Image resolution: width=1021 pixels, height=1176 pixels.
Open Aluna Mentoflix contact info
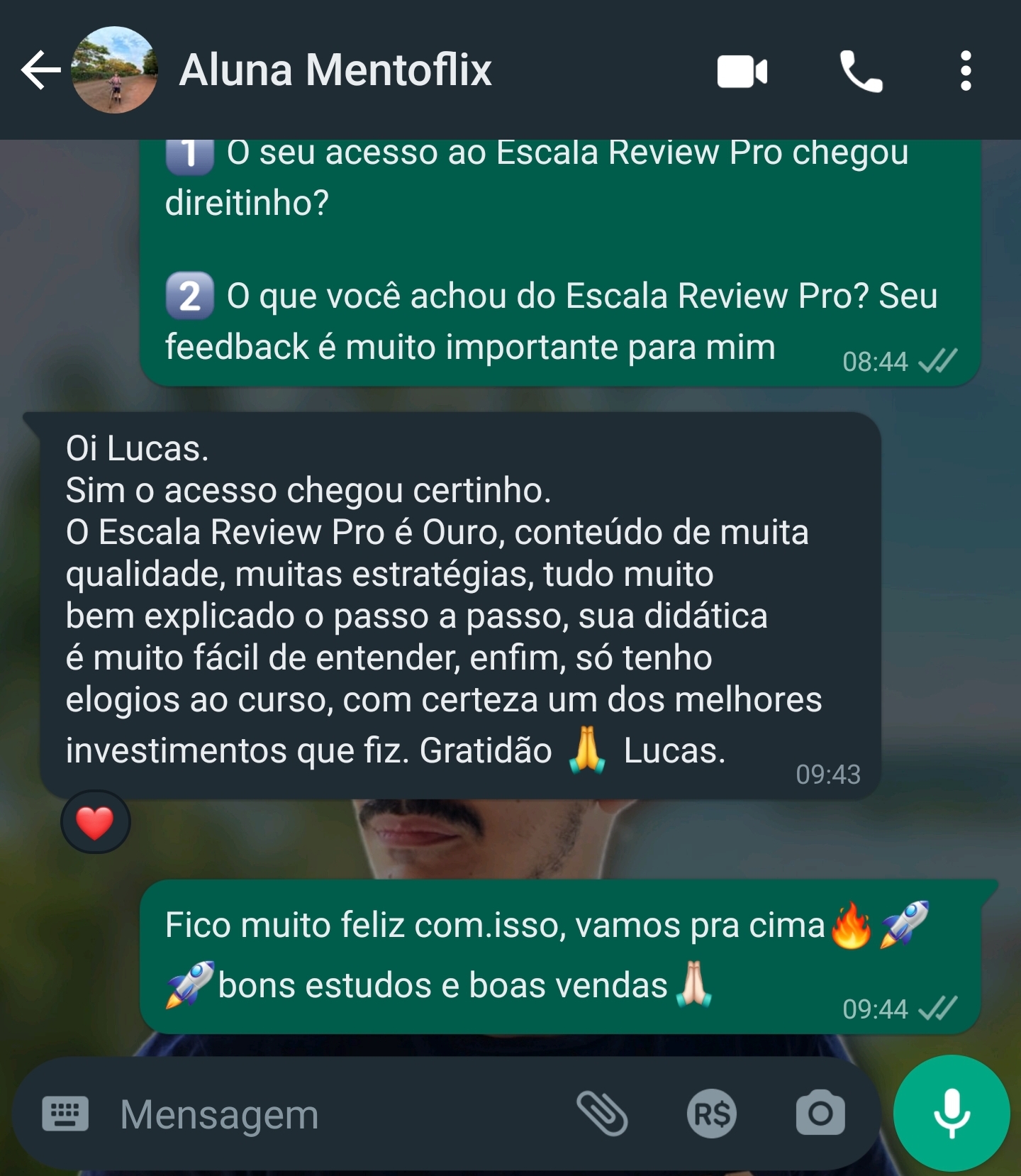[335, 70]
